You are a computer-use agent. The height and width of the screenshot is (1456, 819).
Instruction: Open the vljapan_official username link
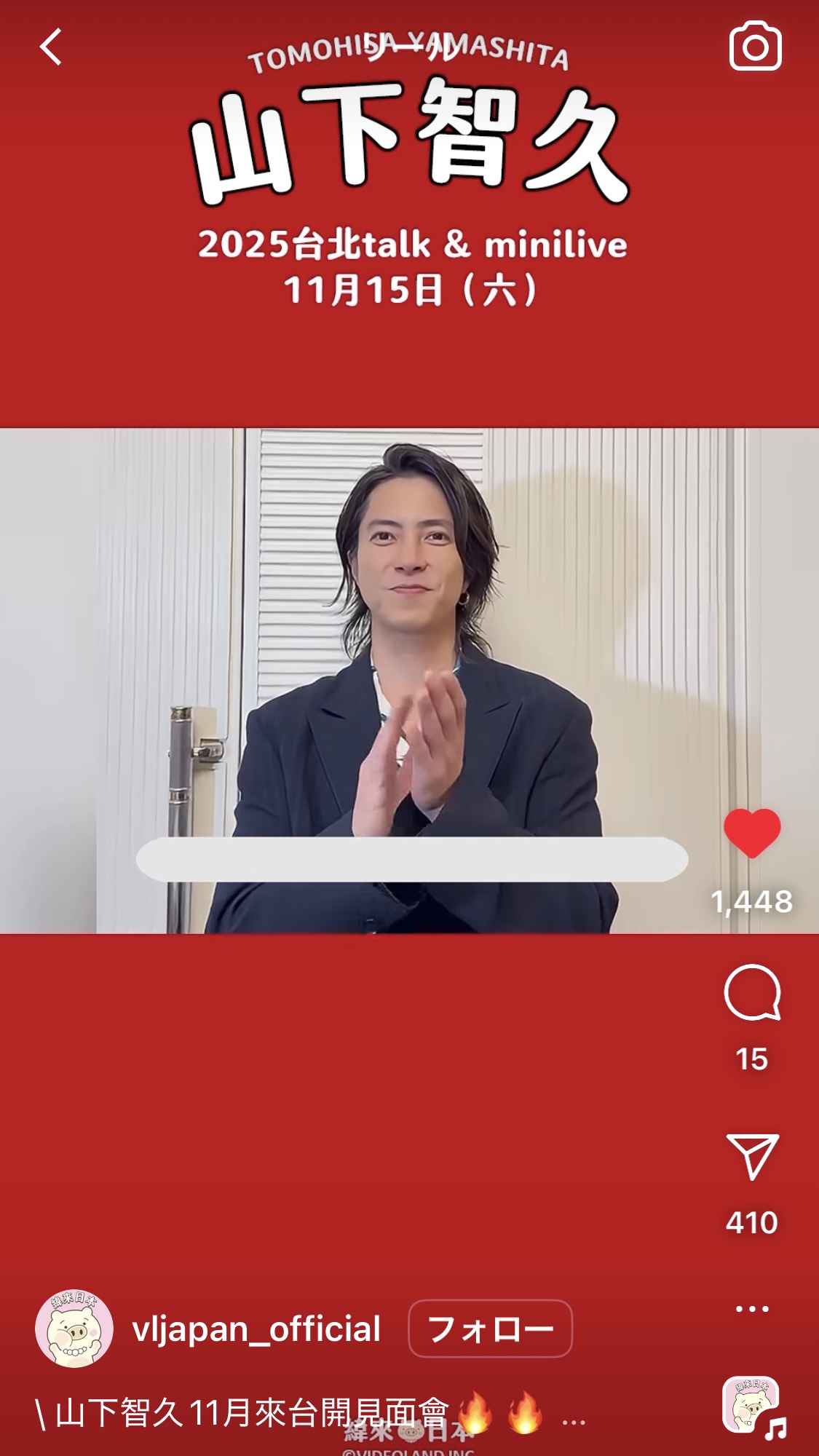(x=256, y=1329)
